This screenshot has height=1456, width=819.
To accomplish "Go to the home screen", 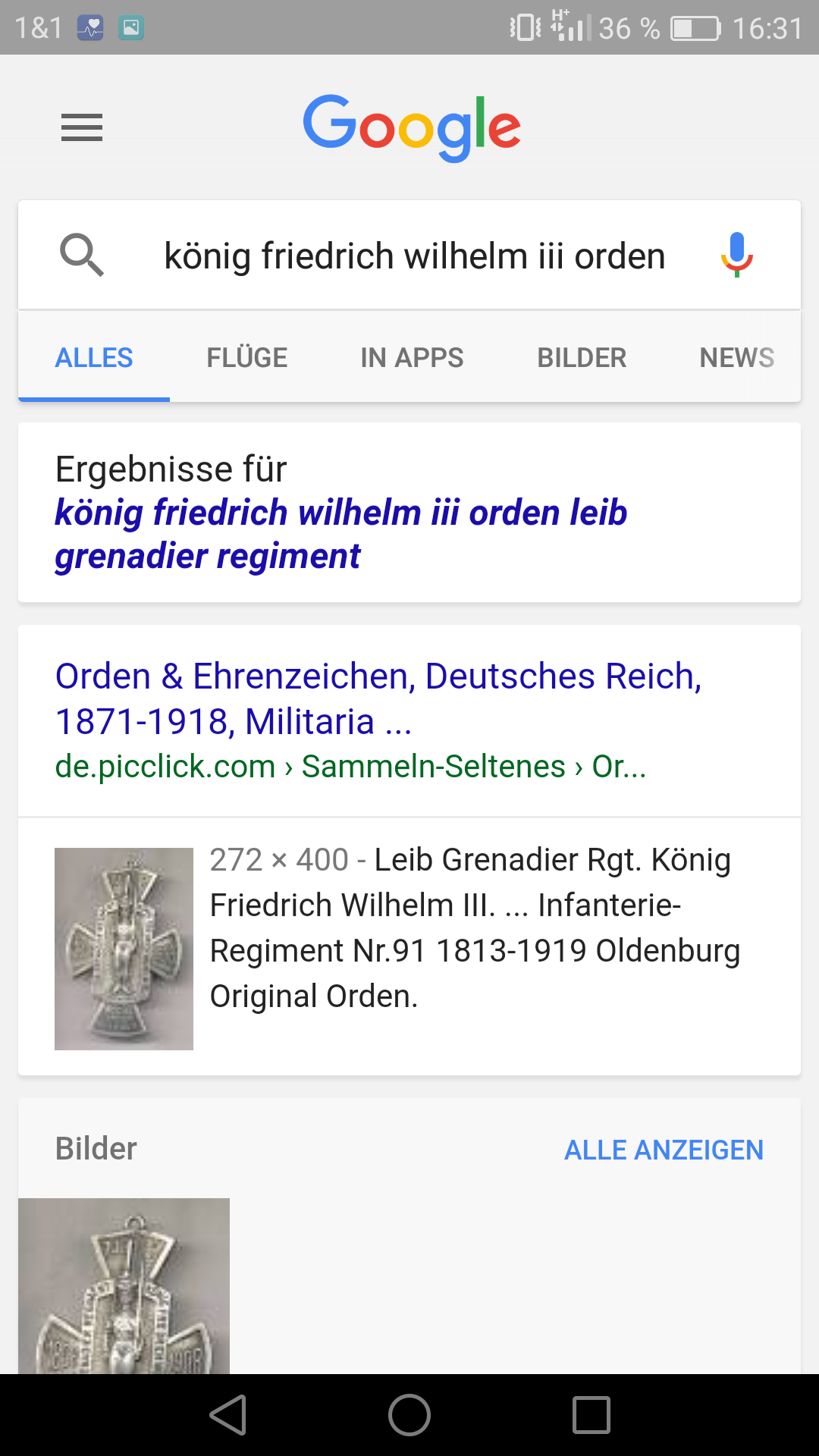I will (409, 1415).
